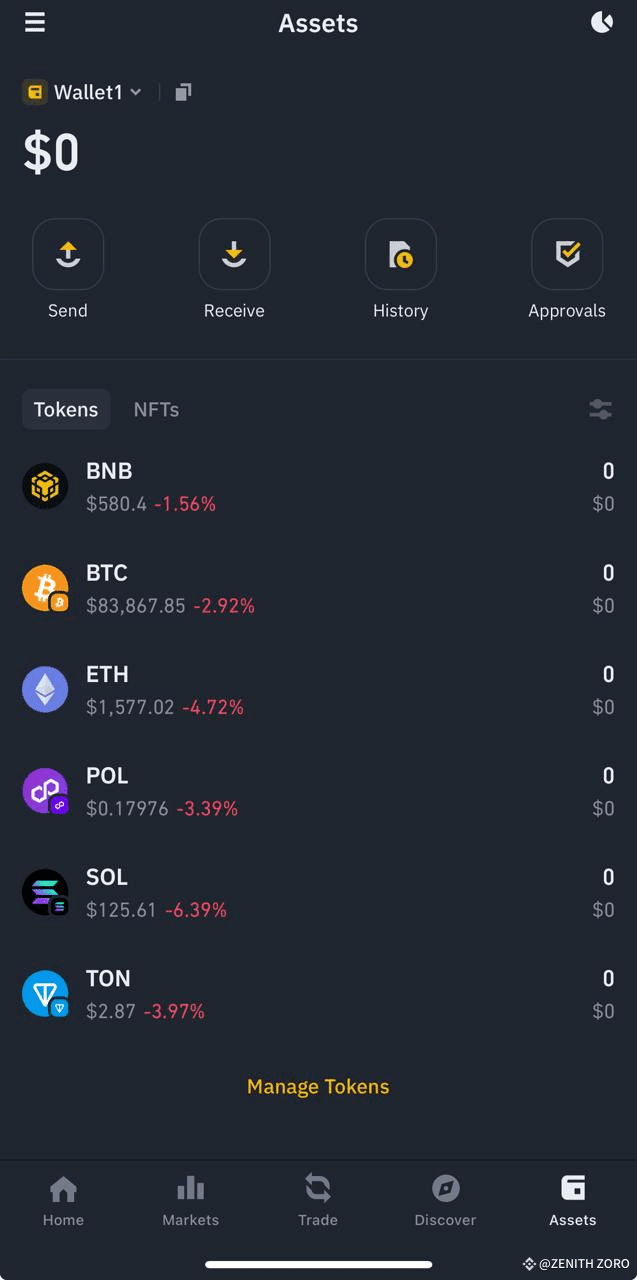This screenshot has width=637, height=1280.
Task: Copy the wallet address
Action: pos(183,92)
